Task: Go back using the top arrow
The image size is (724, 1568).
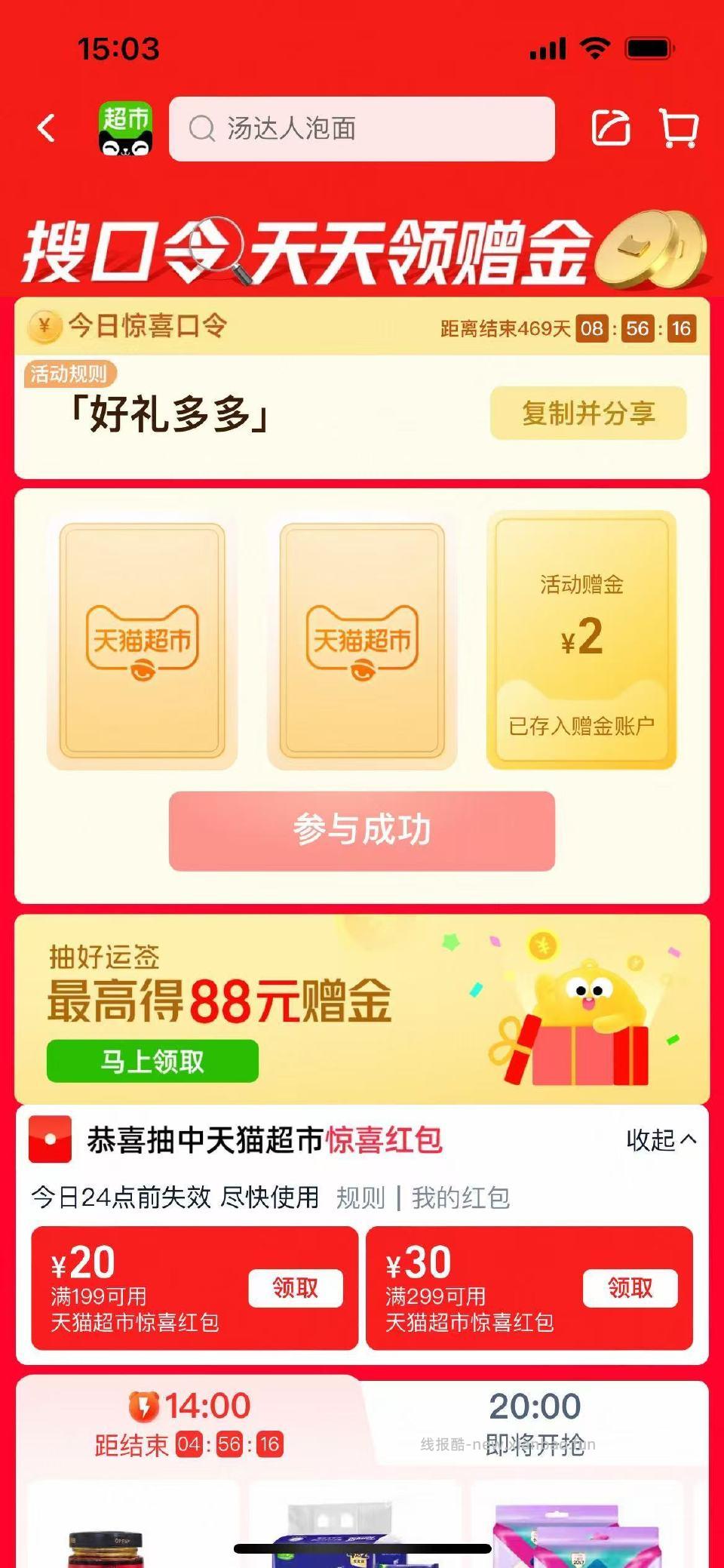Action: [47, 128]
